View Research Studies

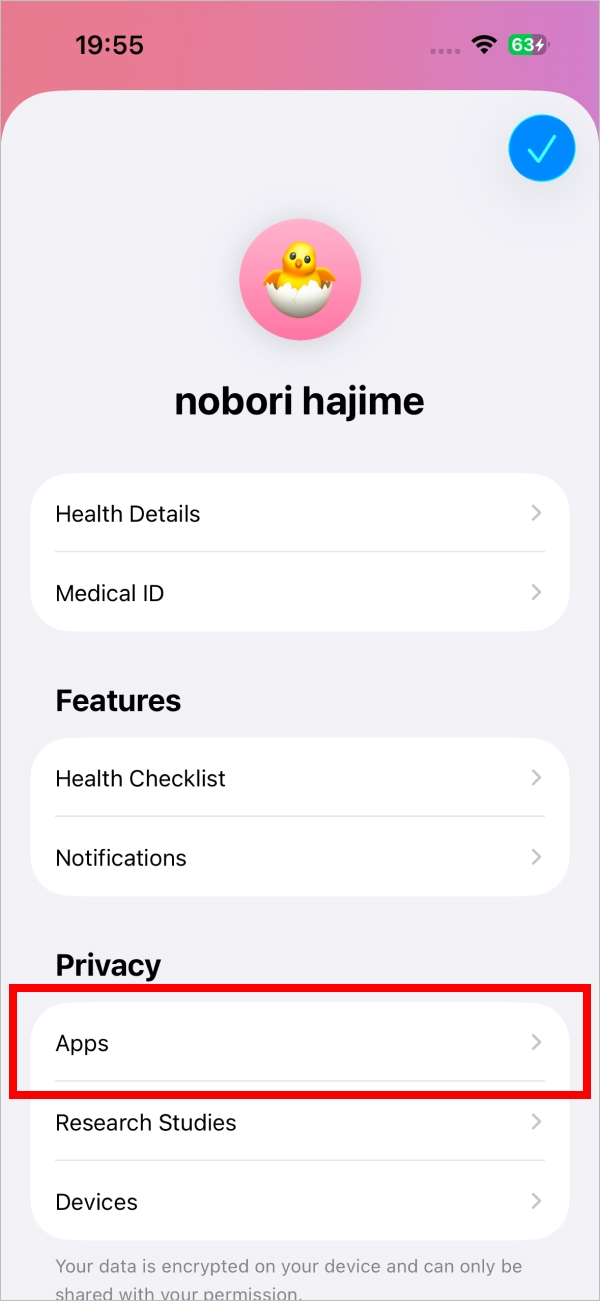tap(299, 1122)
